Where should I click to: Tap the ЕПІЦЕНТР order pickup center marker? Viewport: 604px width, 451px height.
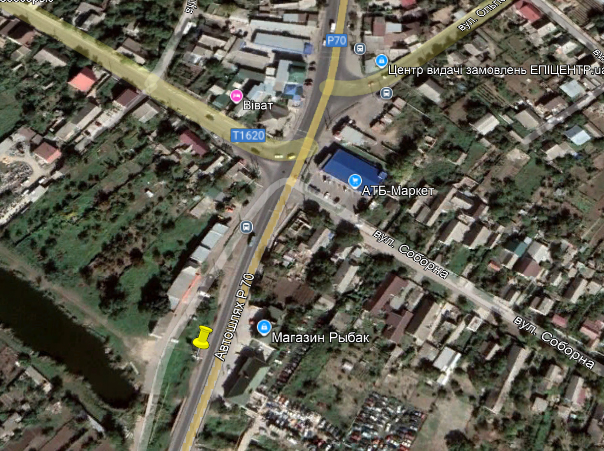381,61
